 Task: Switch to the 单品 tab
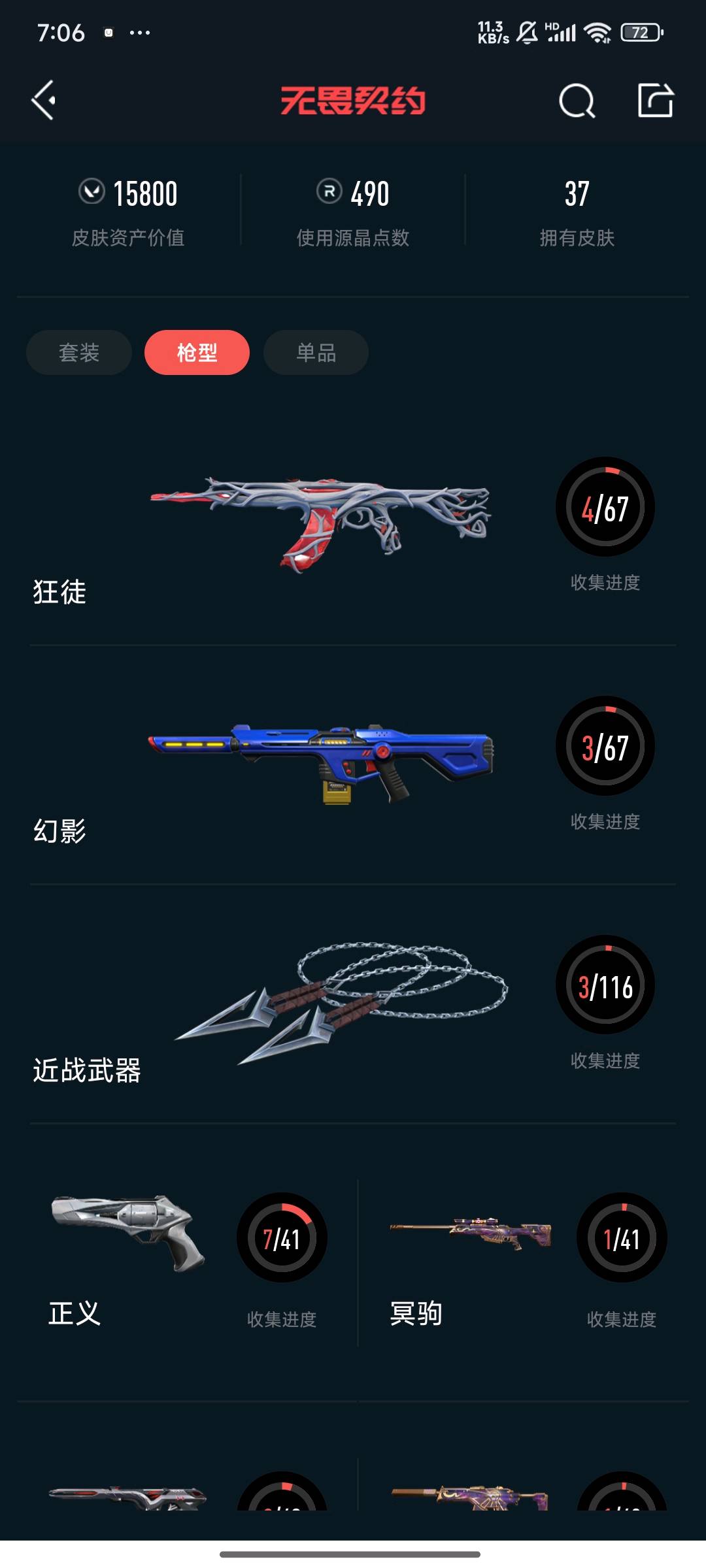[316, 353]
